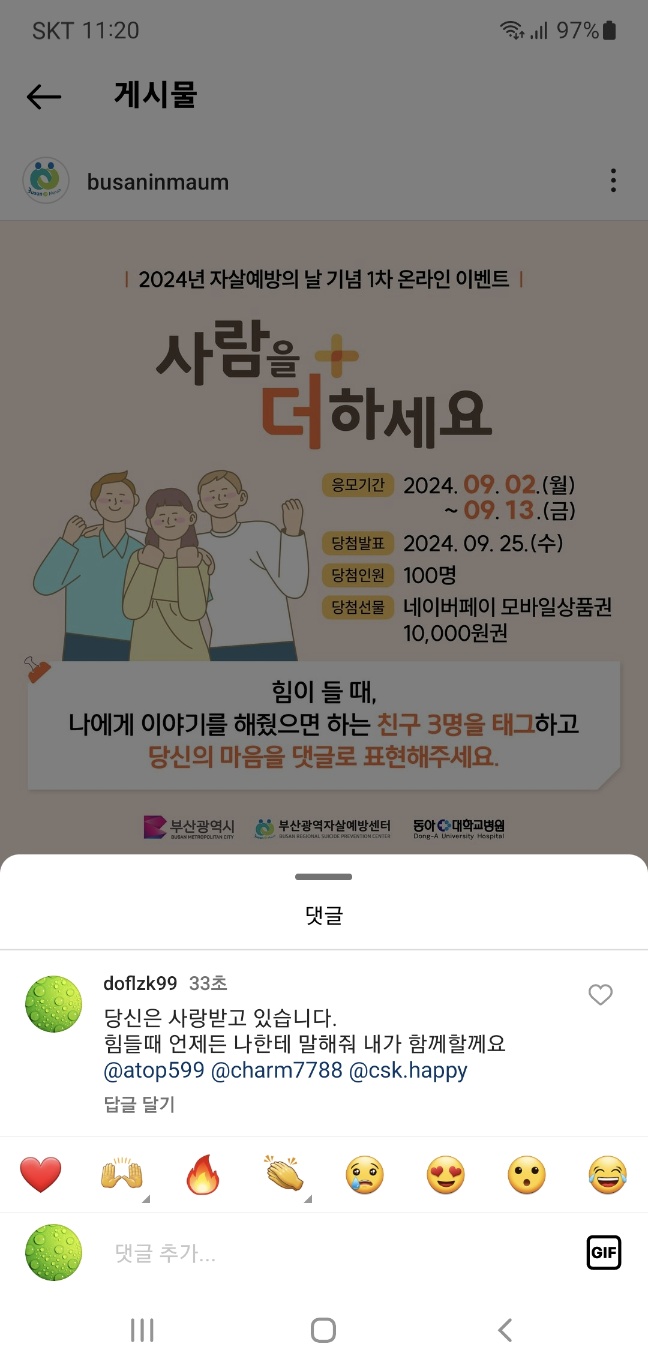Open the post's three-dot overflow menu
The image size is (648, 1368).
(613, 181)
